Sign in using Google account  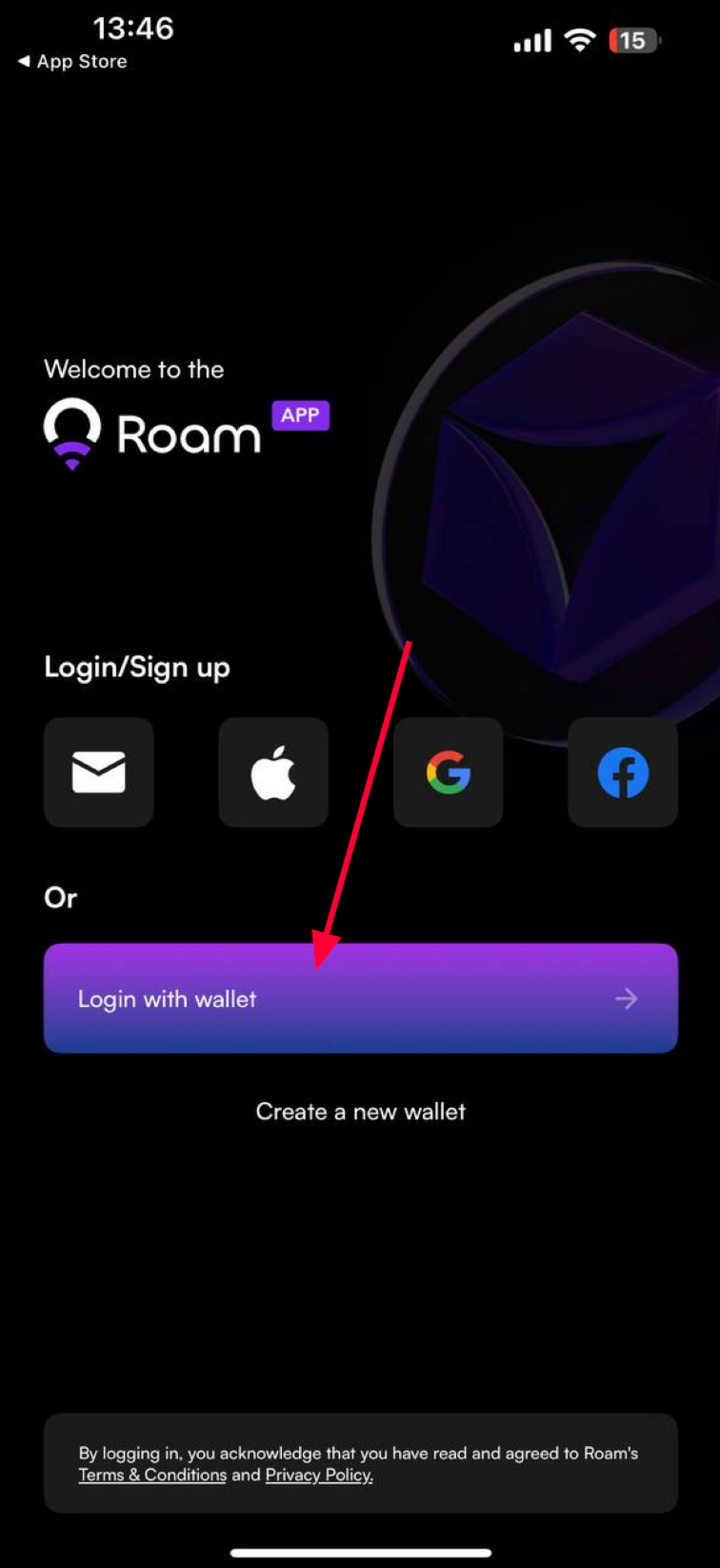tap(448, 772)
